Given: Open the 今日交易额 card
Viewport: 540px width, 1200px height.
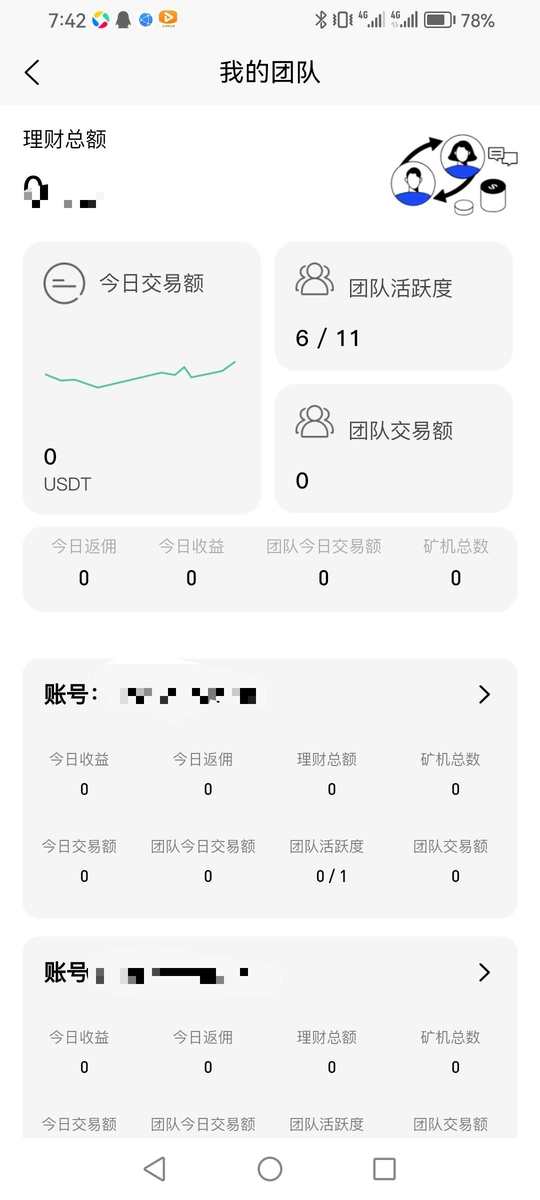Looking at the screenshot, I should point(142,377).
